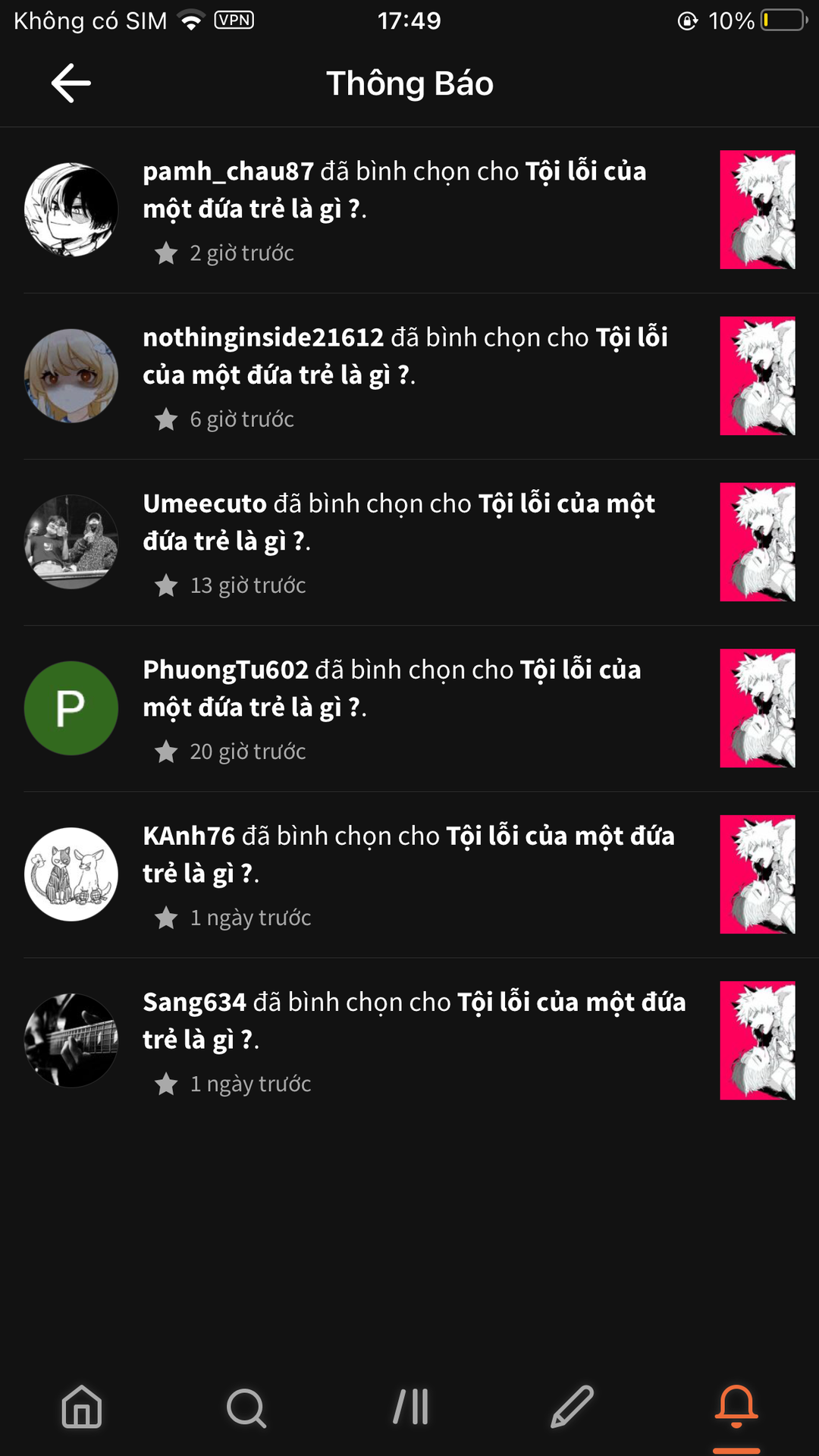Select the notifications bell tab
Image resolution: width=819 pixels, height=1456 pixels.
[x=736, y=1407]
